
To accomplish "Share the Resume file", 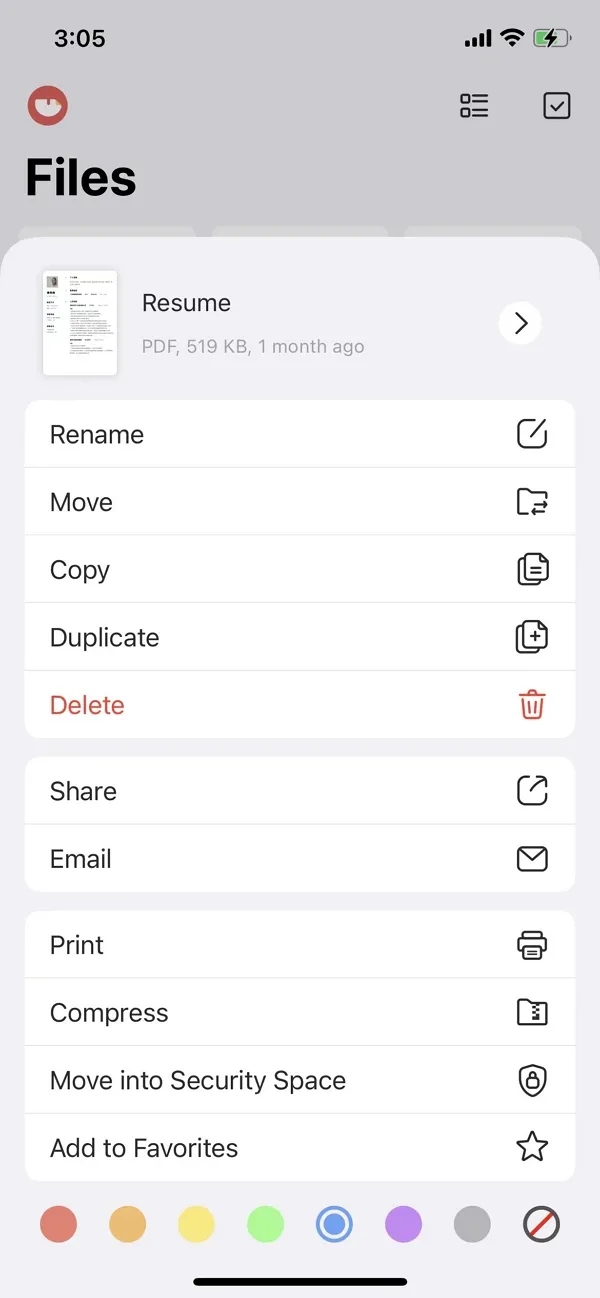I will 299,791.
